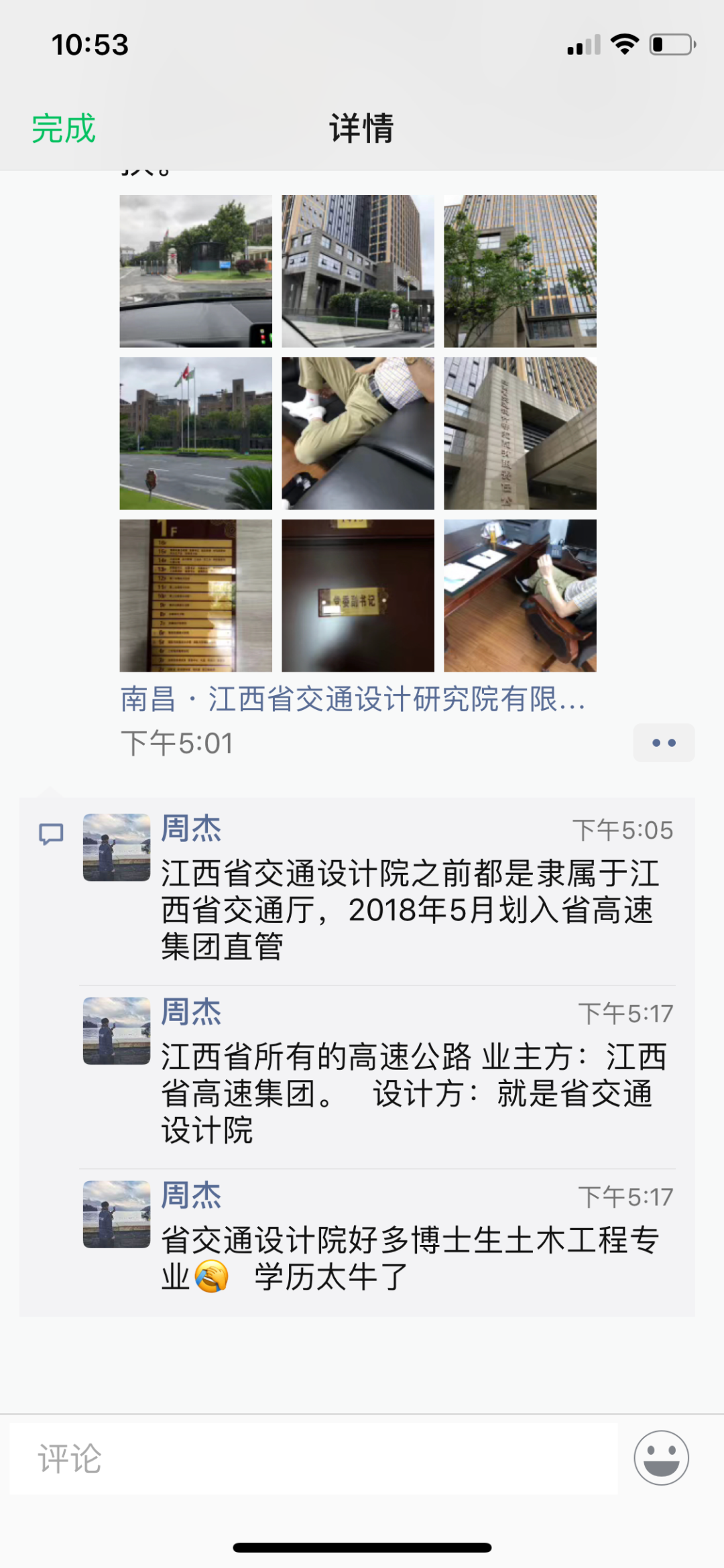View the door nameplate photo

(357, 595)
